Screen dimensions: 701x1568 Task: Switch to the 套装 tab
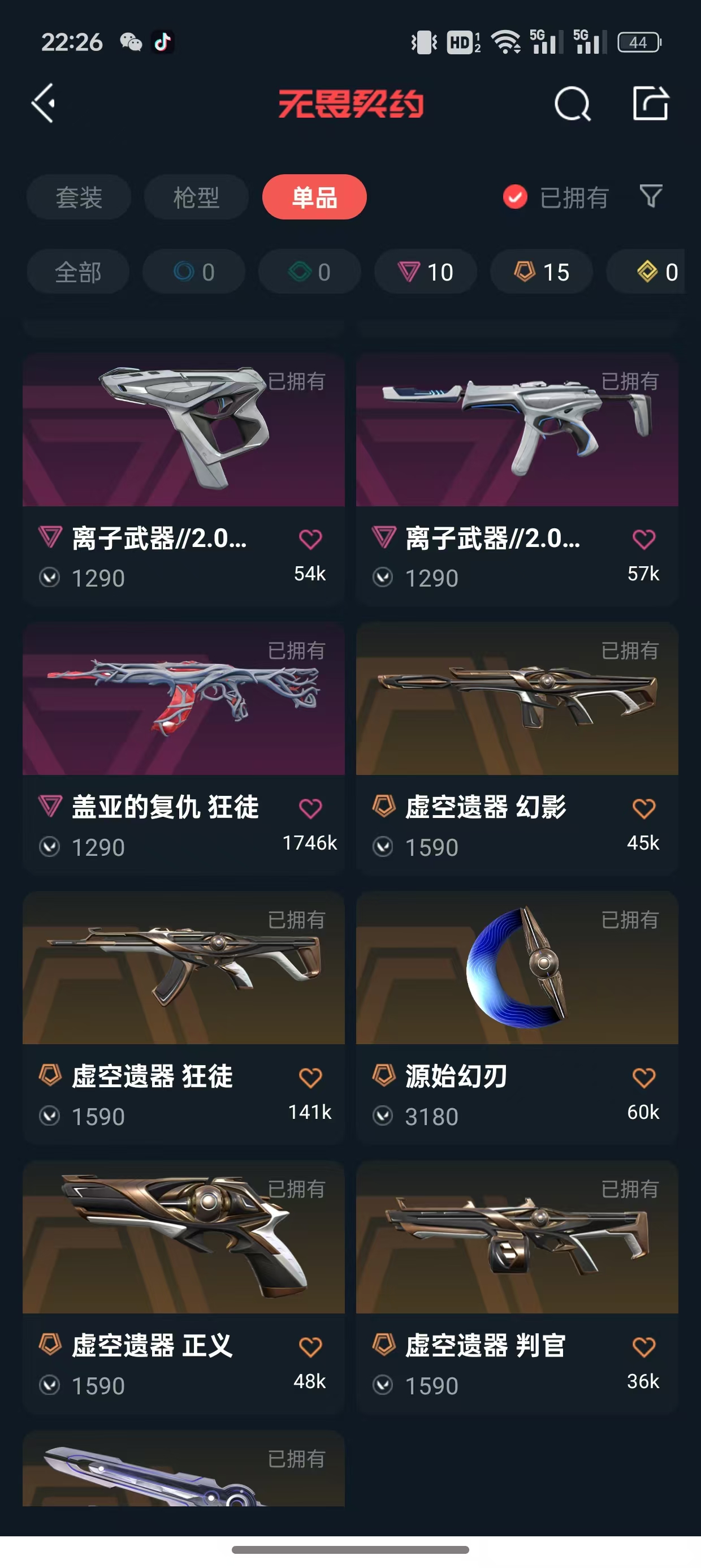click(x=79, y=197)
